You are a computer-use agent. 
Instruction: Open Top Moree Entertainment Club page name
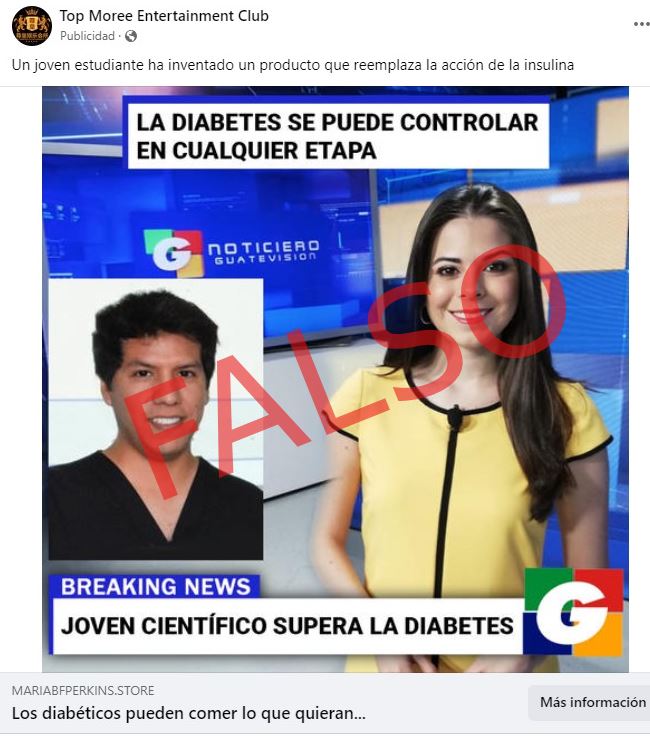pos(164,16)
